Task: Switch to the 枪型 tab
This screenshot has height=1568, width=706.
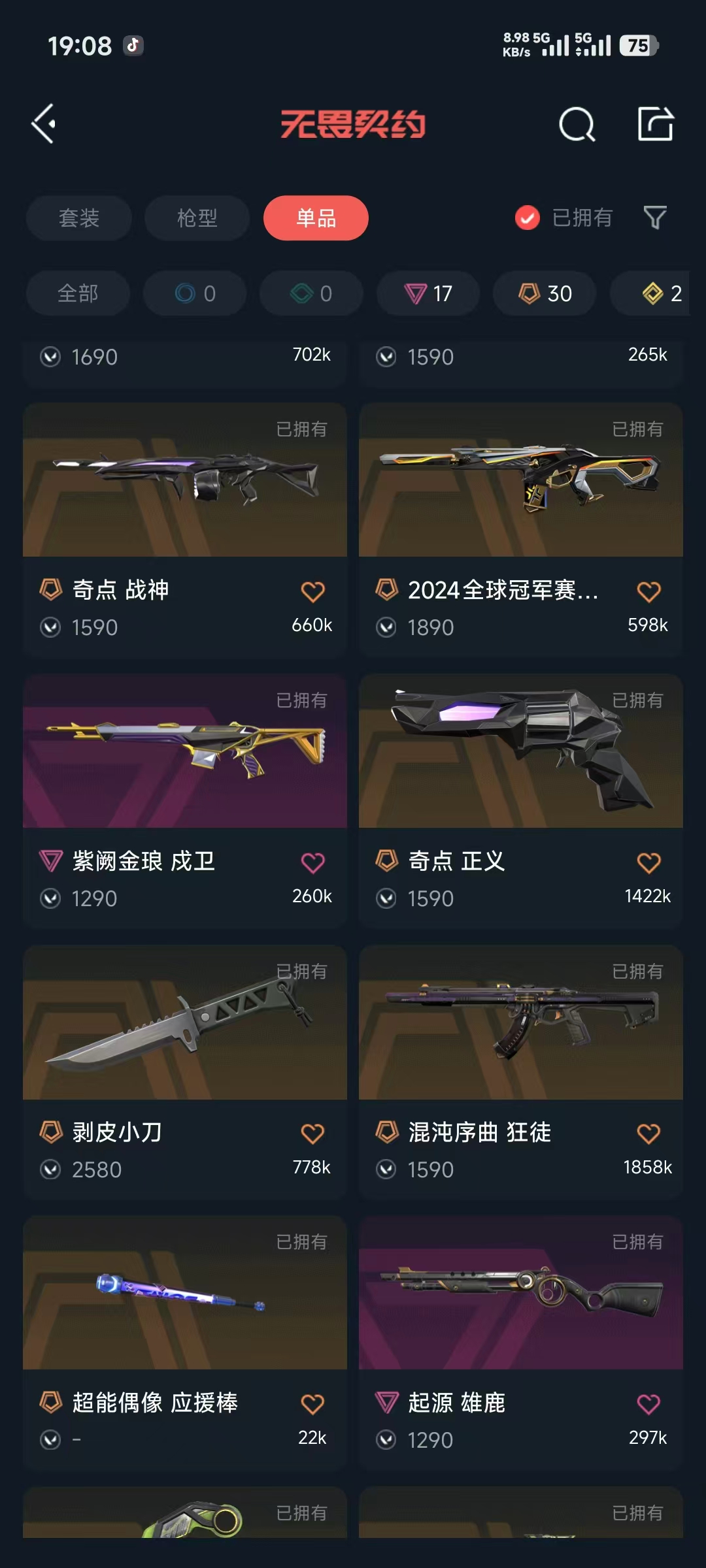Action: [197, 218]
